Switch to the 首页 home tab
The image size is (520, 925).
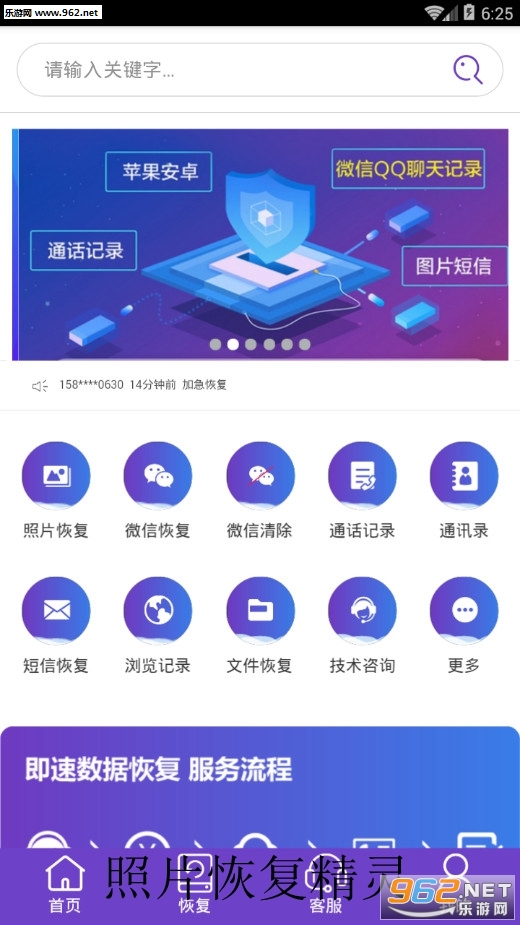(65, 886)
